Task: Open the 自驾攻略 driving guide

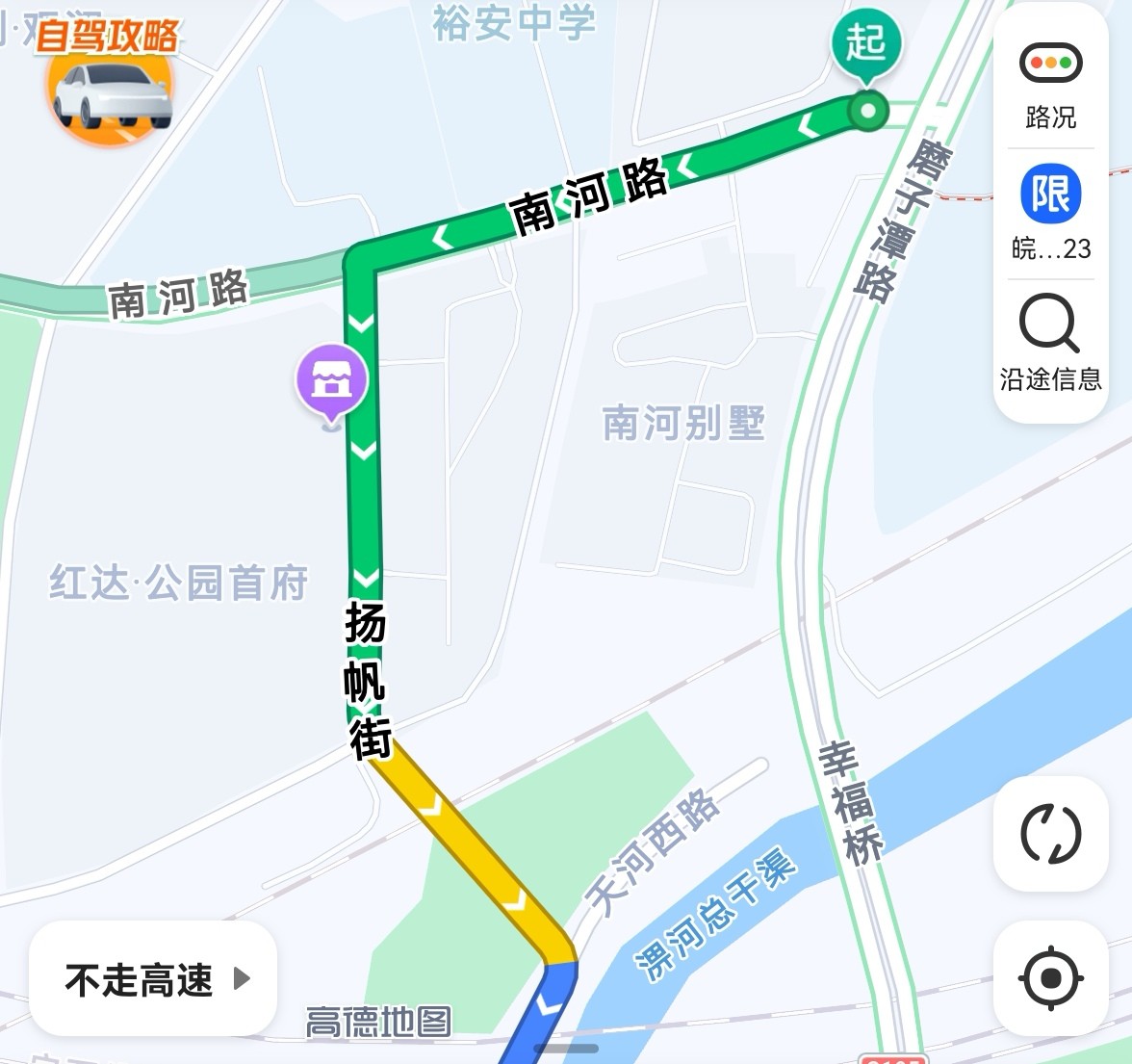Action: (x=108, y=82)
